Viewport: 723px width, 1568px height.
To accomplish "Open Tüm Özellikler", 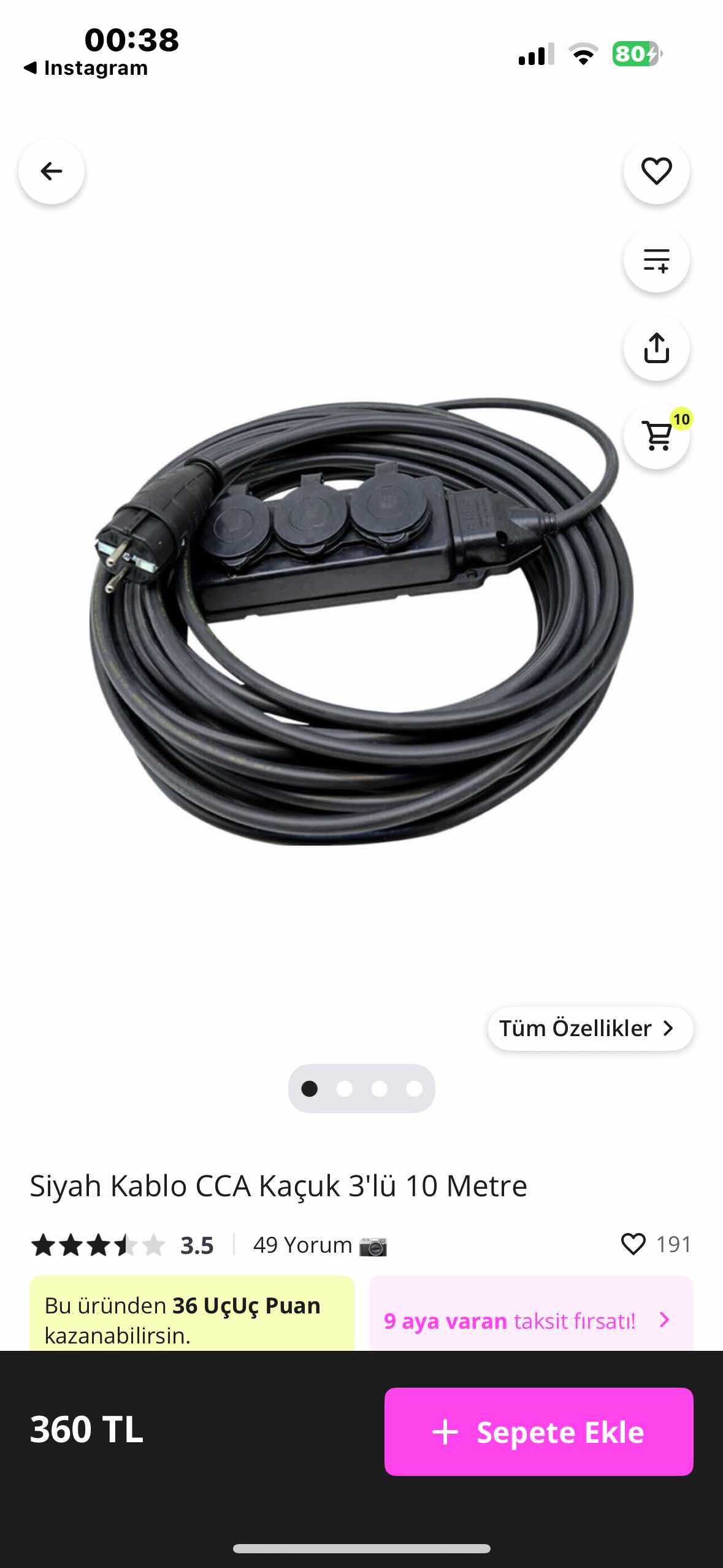I will pos(590,1028).
